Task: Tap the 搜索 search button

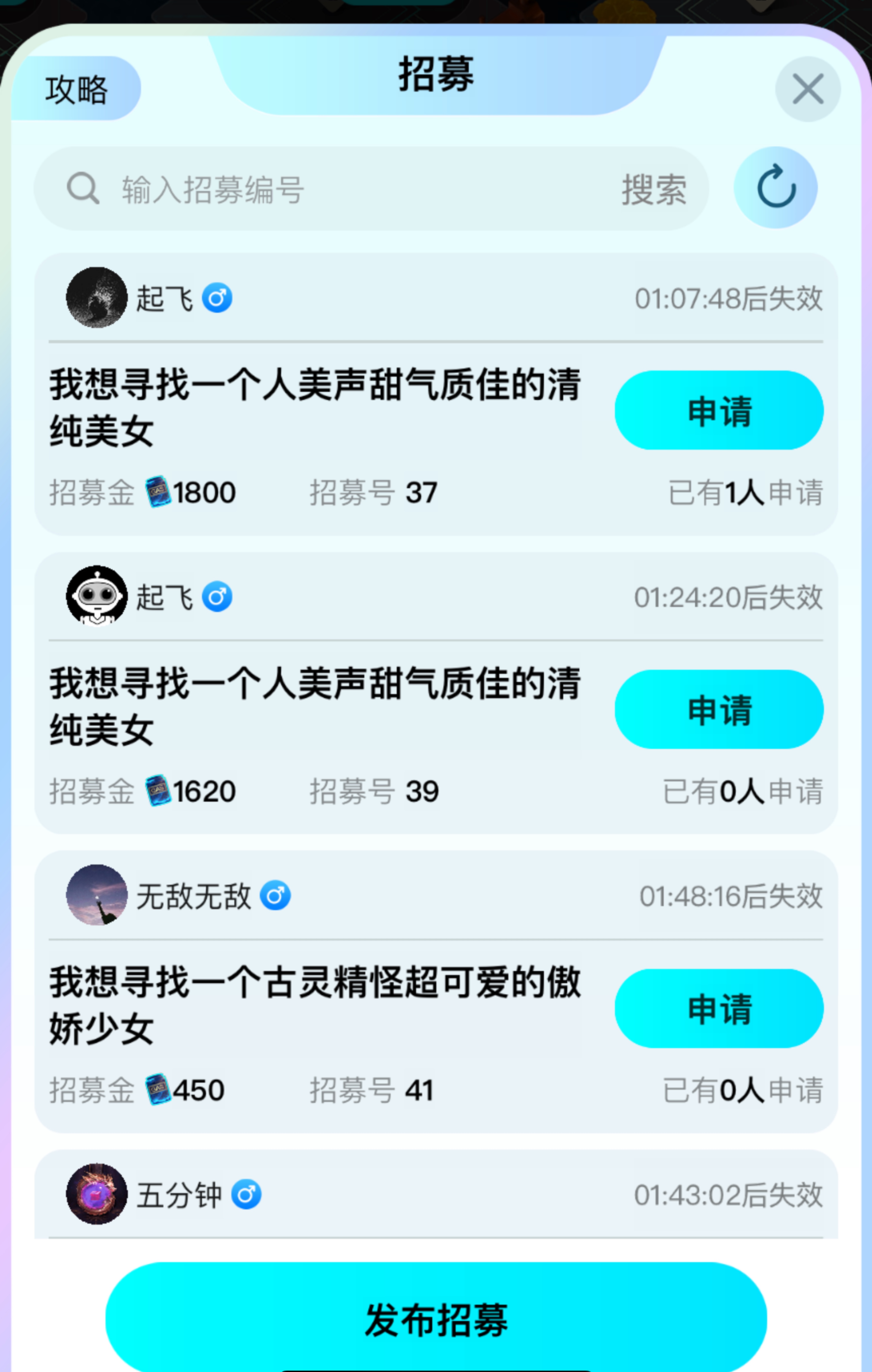Action: (654, 189)
